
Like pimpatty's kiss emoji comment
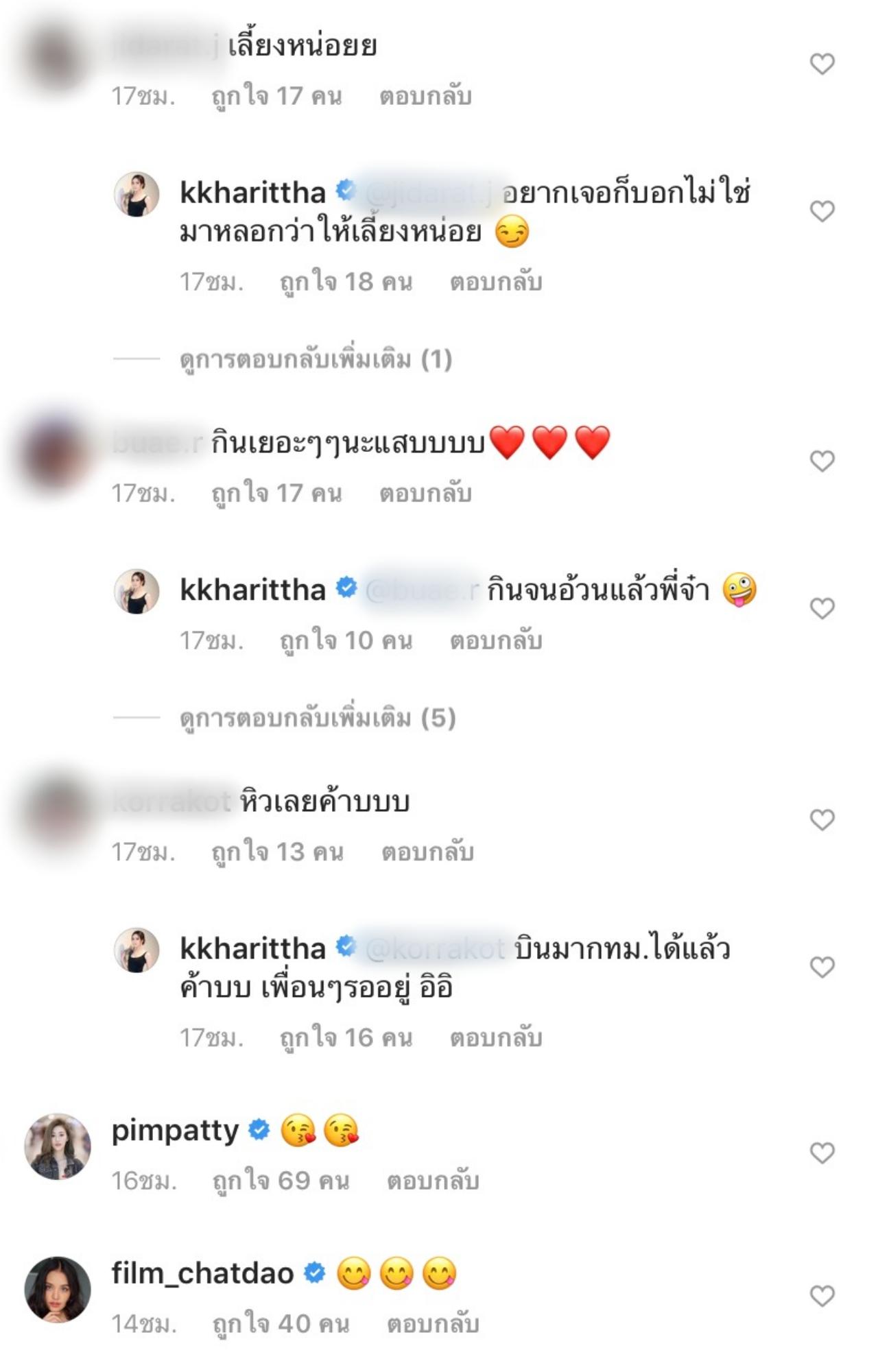(822, 1153)
